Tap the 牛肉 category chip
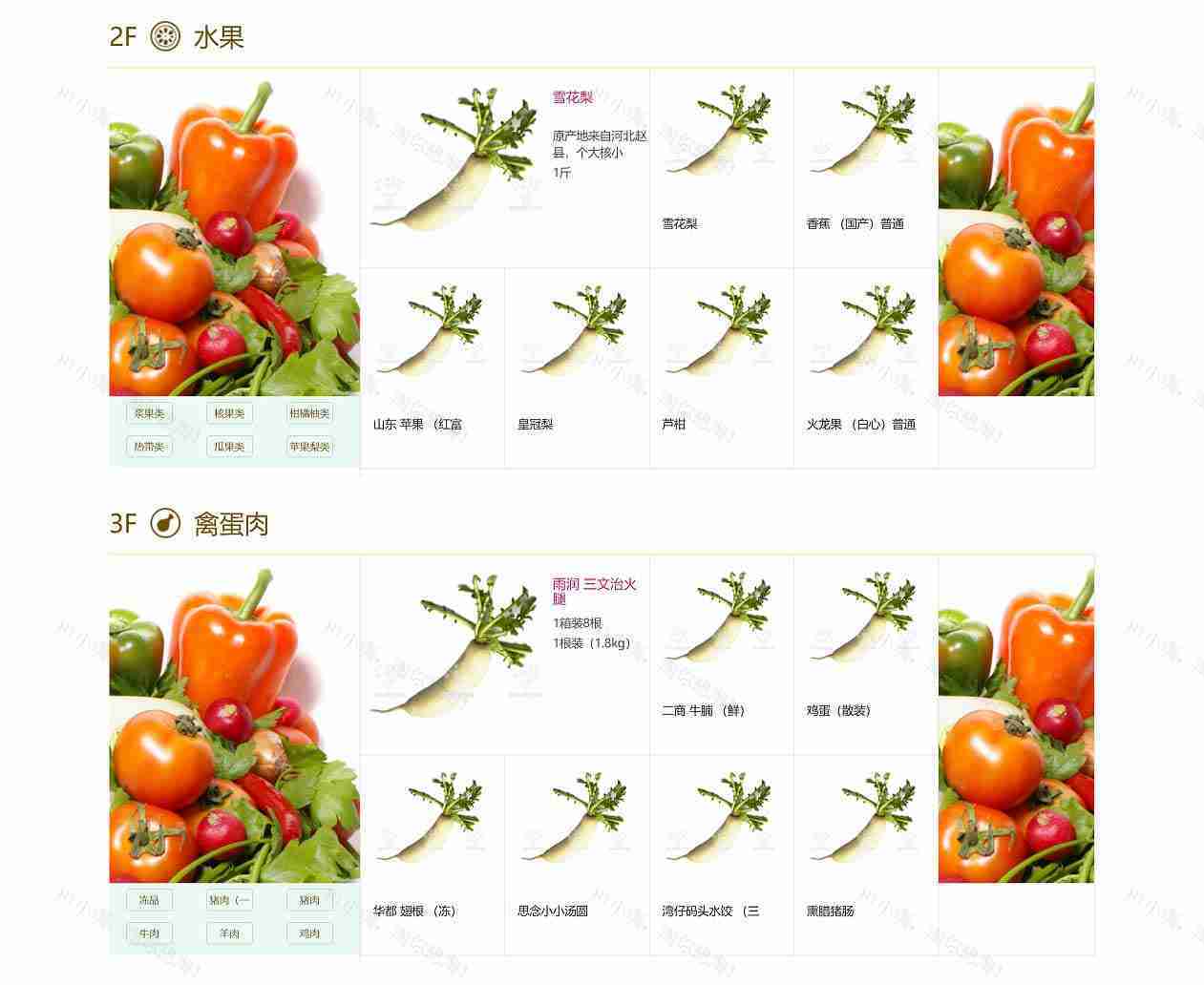The width and height of the screenshot is (1204, 985). pyautogui.click(x=149, y=933)
